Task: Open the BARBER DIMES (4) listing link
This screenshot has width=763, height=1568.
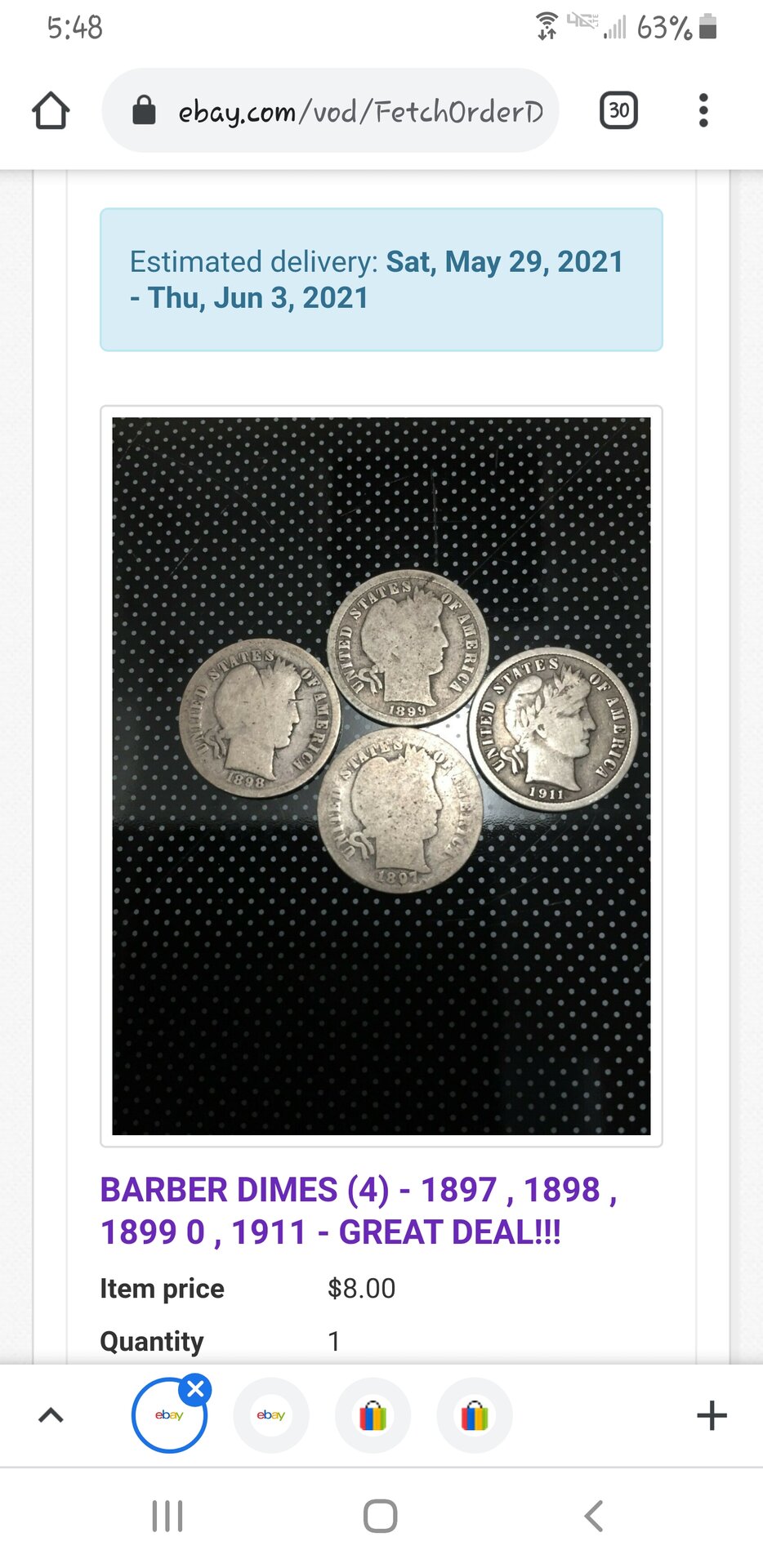Action: (358, 1210)
